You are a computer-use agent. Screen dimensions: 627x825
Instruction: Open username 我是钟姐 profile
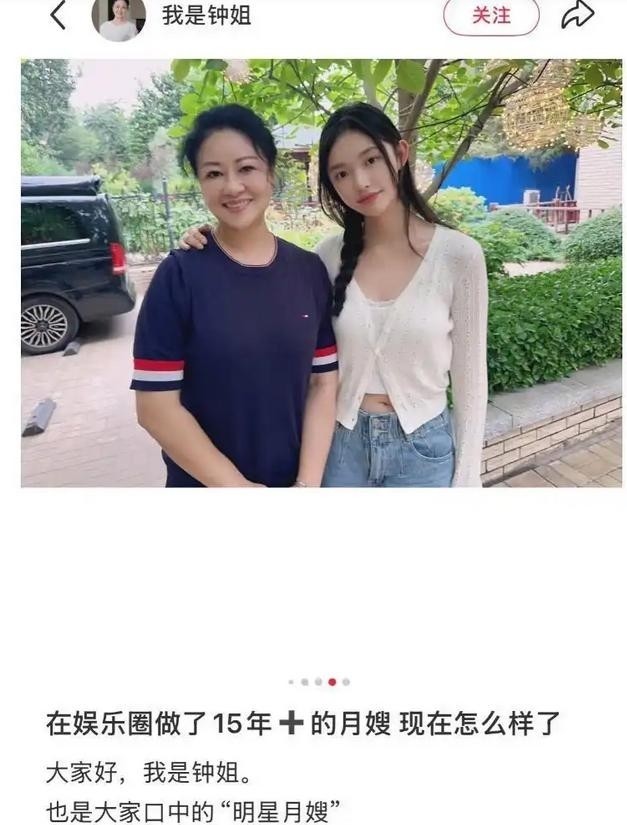(206, 16)
